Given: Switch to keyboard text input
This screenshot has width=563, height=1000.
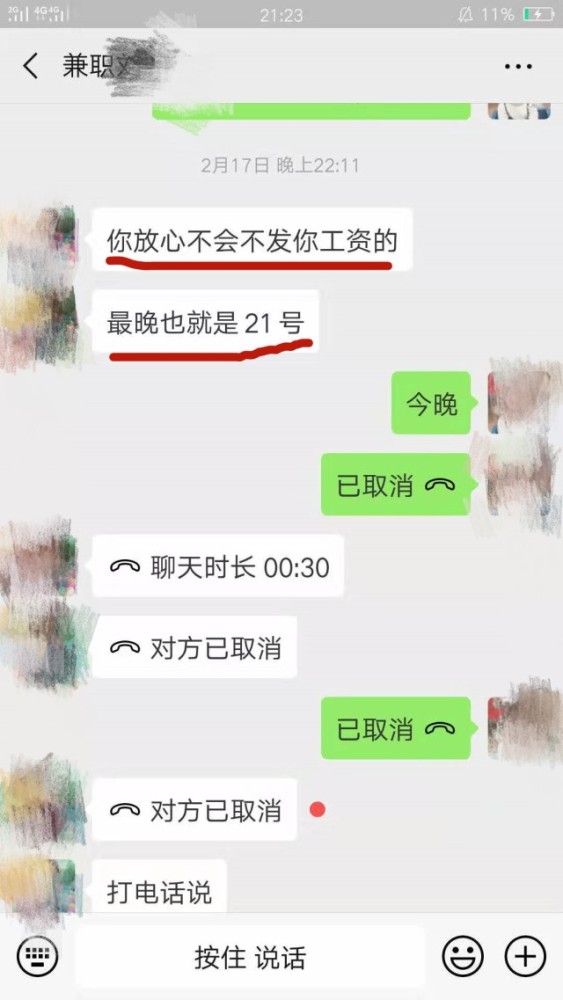Looking at the screenshot, I should pos(37,957).
